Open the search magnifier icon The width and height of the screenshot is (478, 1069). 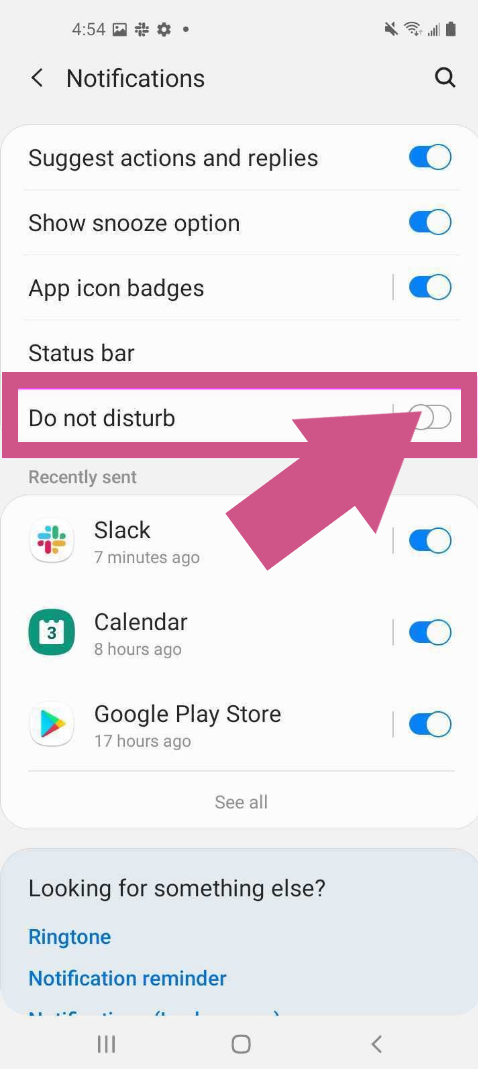(445, 78)
